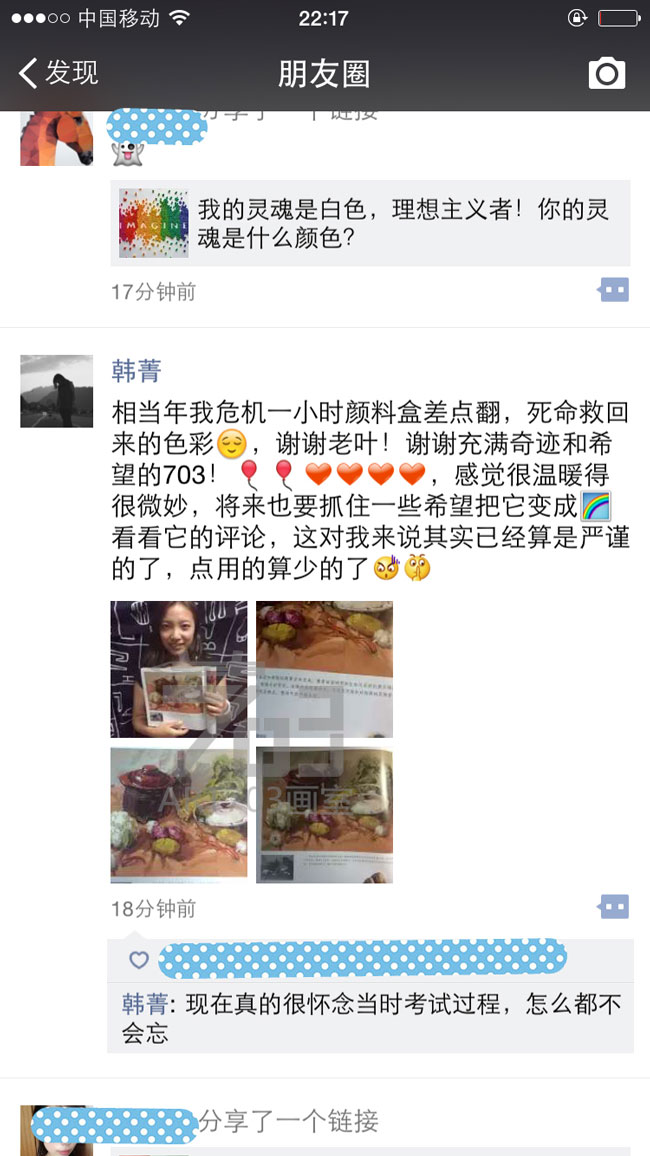
Task: Open the shared link about soul color
Action: coord(370,223)
